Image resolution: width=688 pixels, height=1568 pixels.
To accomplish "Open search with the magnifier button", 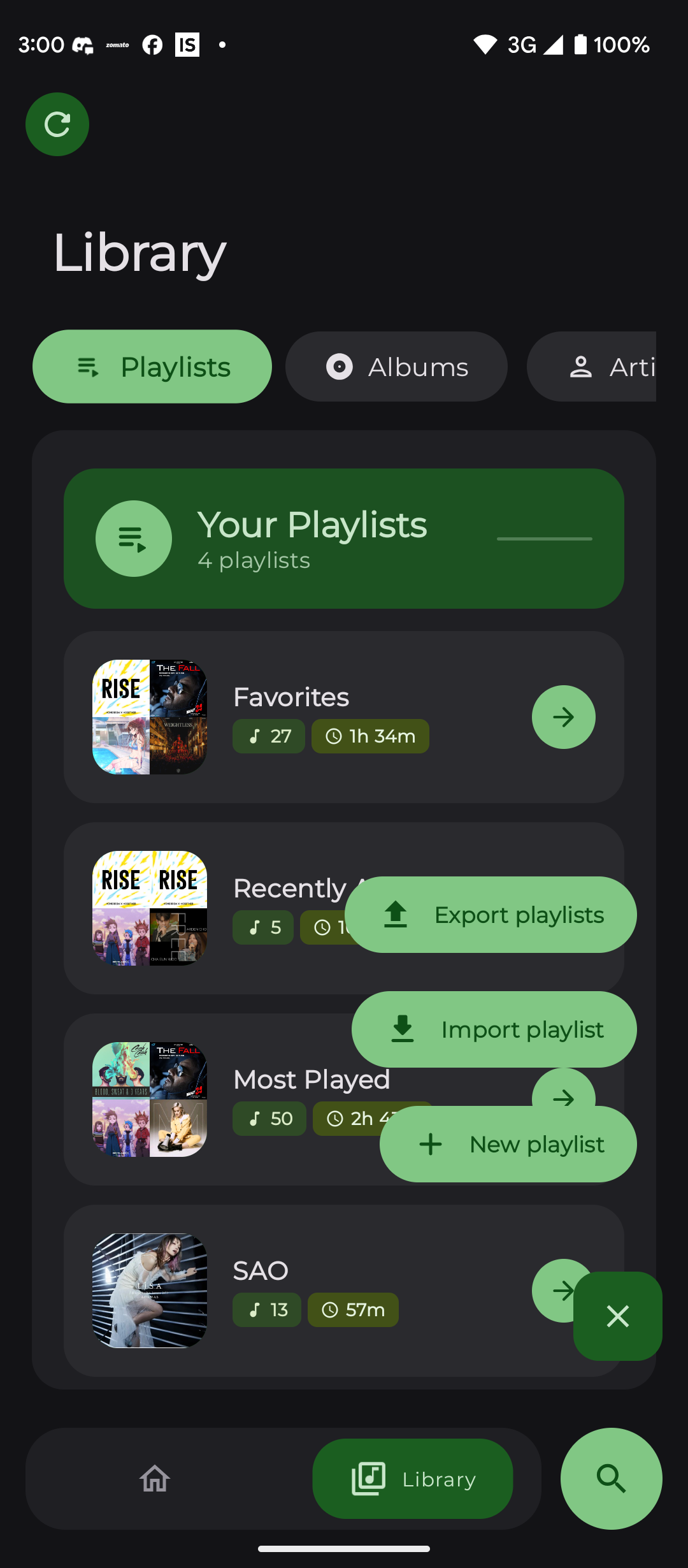I will coord(611,1479).
